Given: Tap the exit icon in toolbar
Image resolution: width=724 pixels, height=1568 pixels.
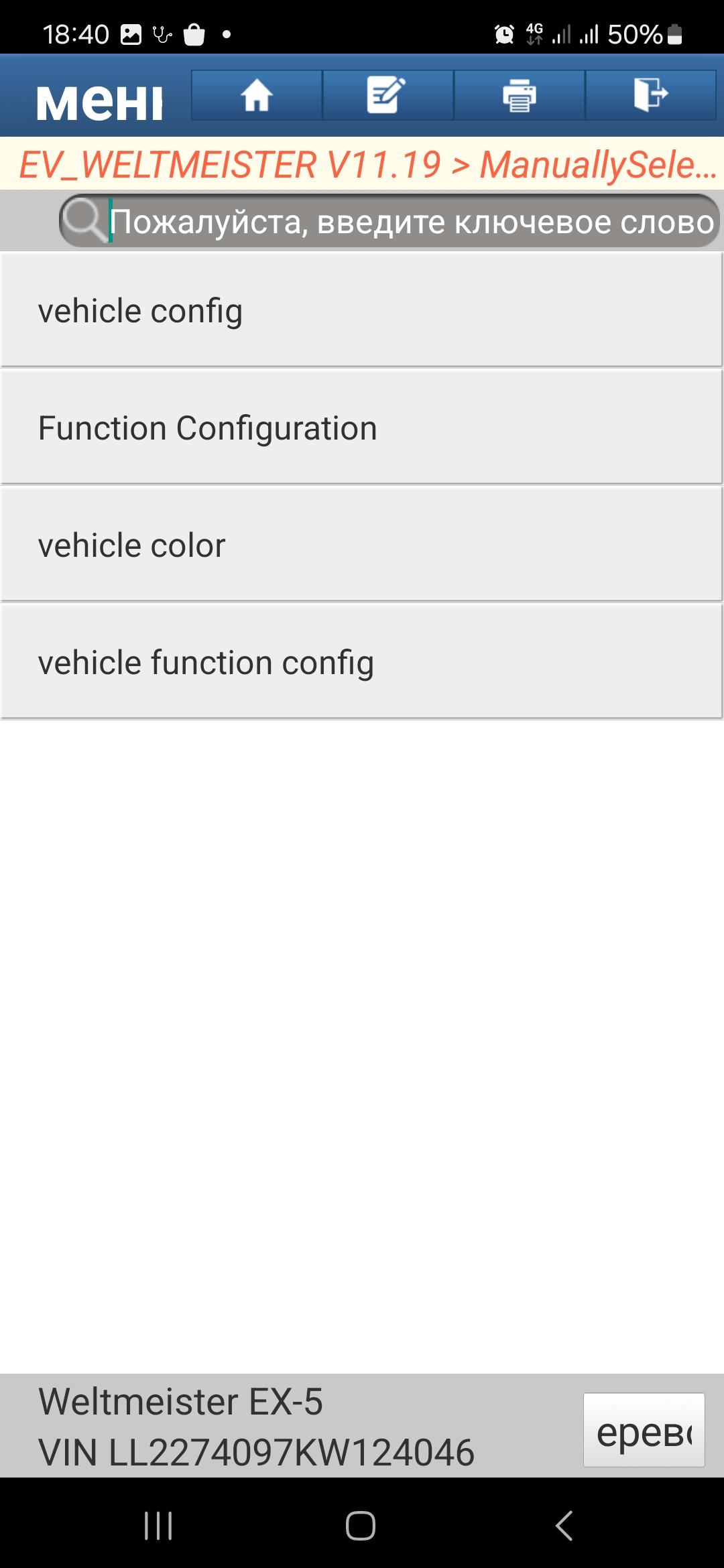Looking at the screenshot, I should tap(651, 95).
